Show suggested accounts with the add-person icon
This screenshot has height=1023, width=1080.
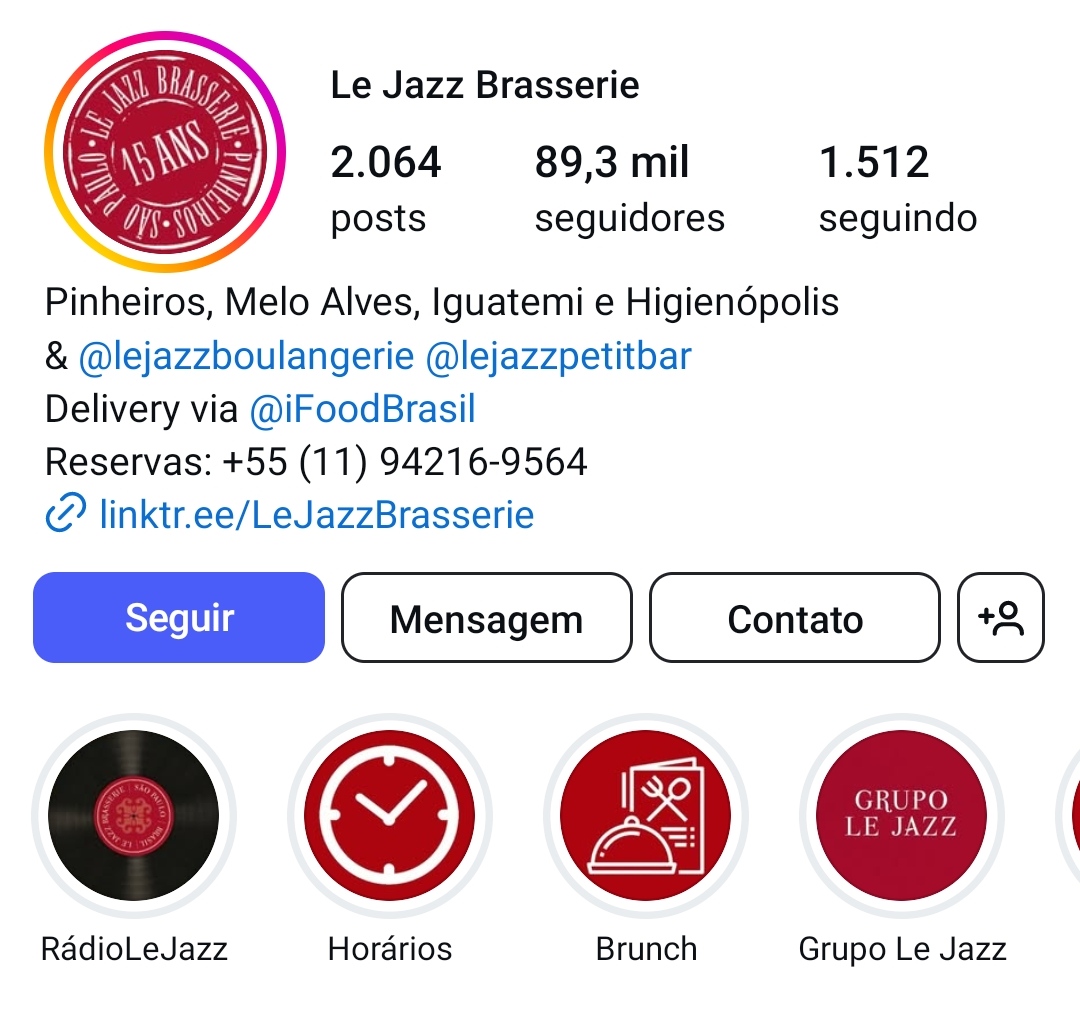(x=1001, y=618)
